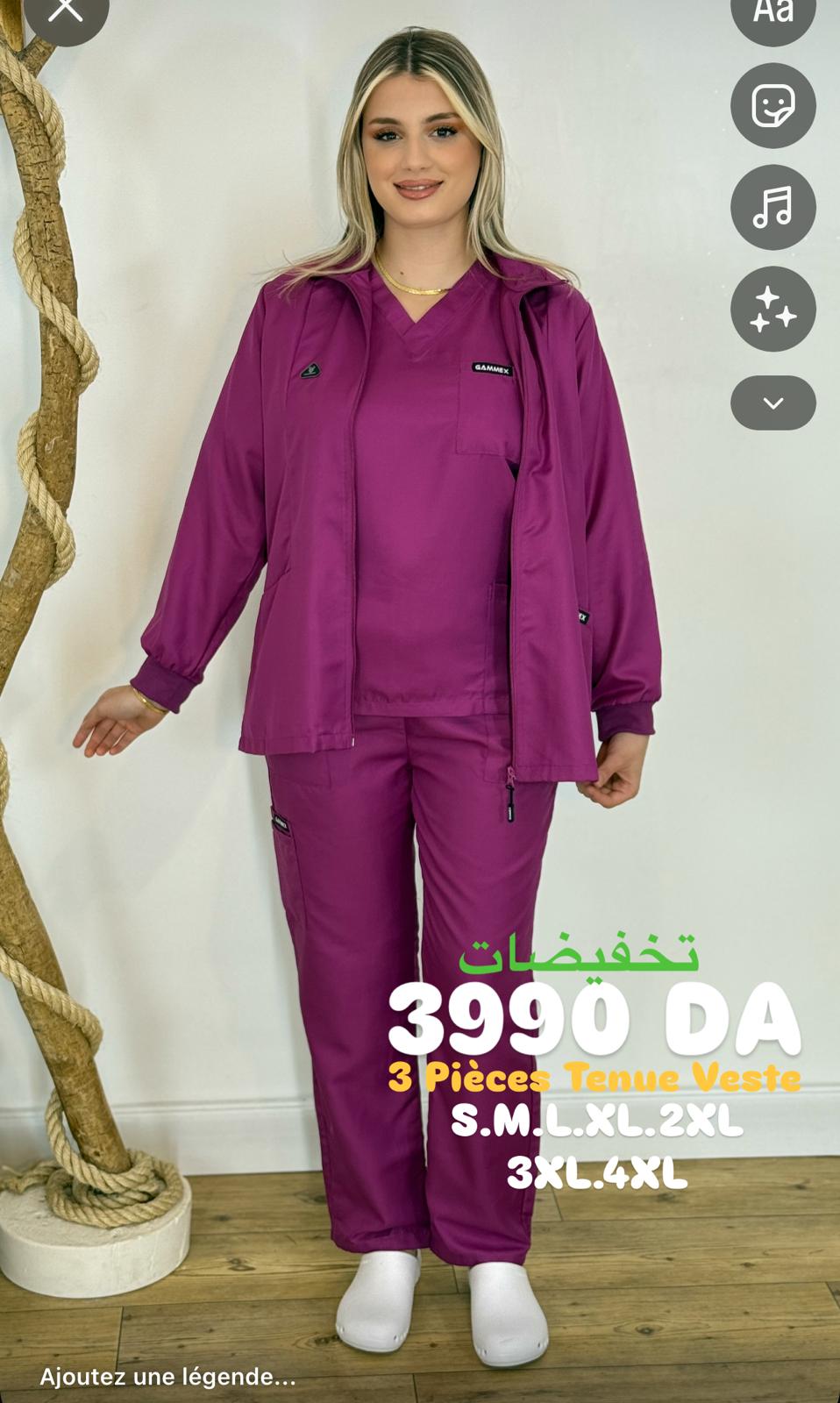840x1403 pixels.
Task: Close the story editor
Action: click(67, 11)
